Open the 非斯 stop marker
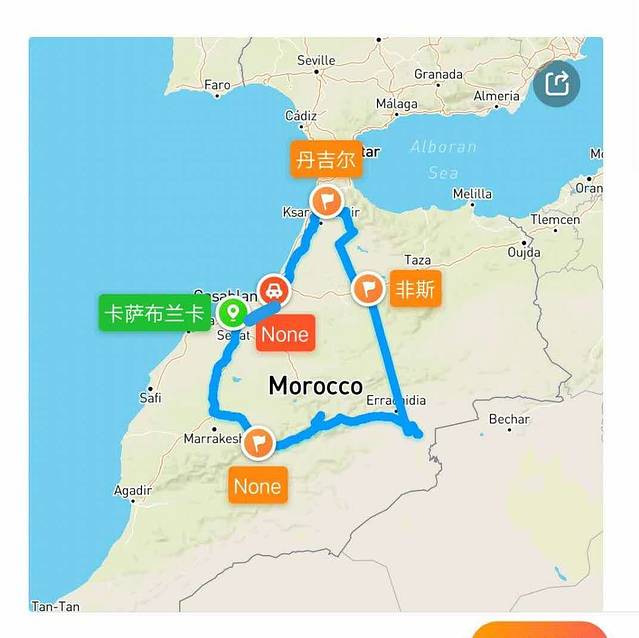Screen dimensions: 639x638 pyautogui.click(x=369, y=289)
